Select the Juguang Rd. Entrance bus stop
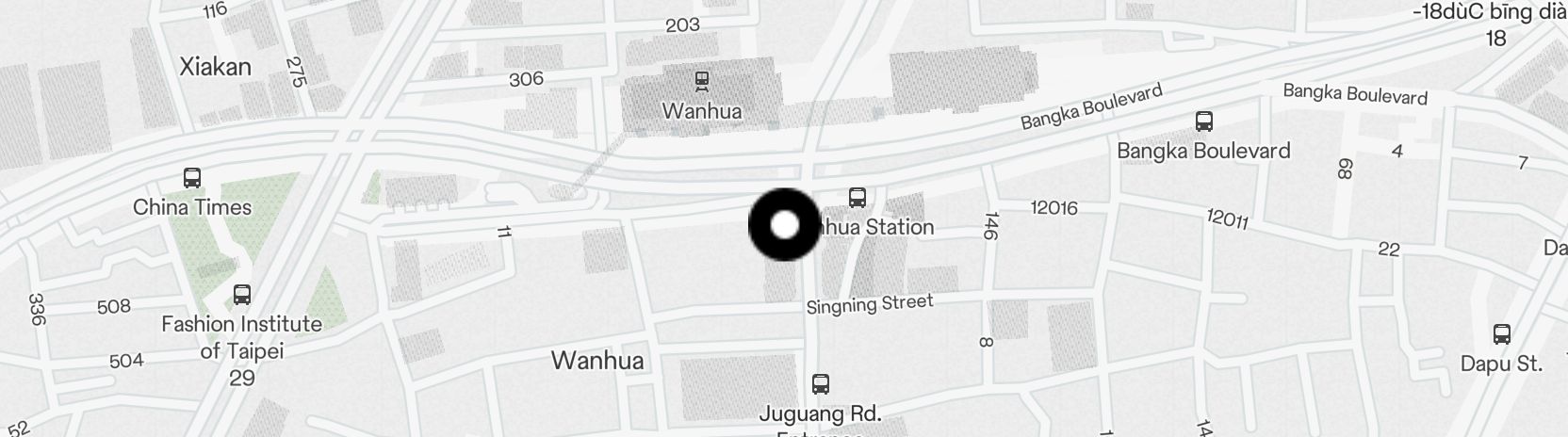This screenshot has height=437, width=1568. pyautogui.click(x=820, y=384)
